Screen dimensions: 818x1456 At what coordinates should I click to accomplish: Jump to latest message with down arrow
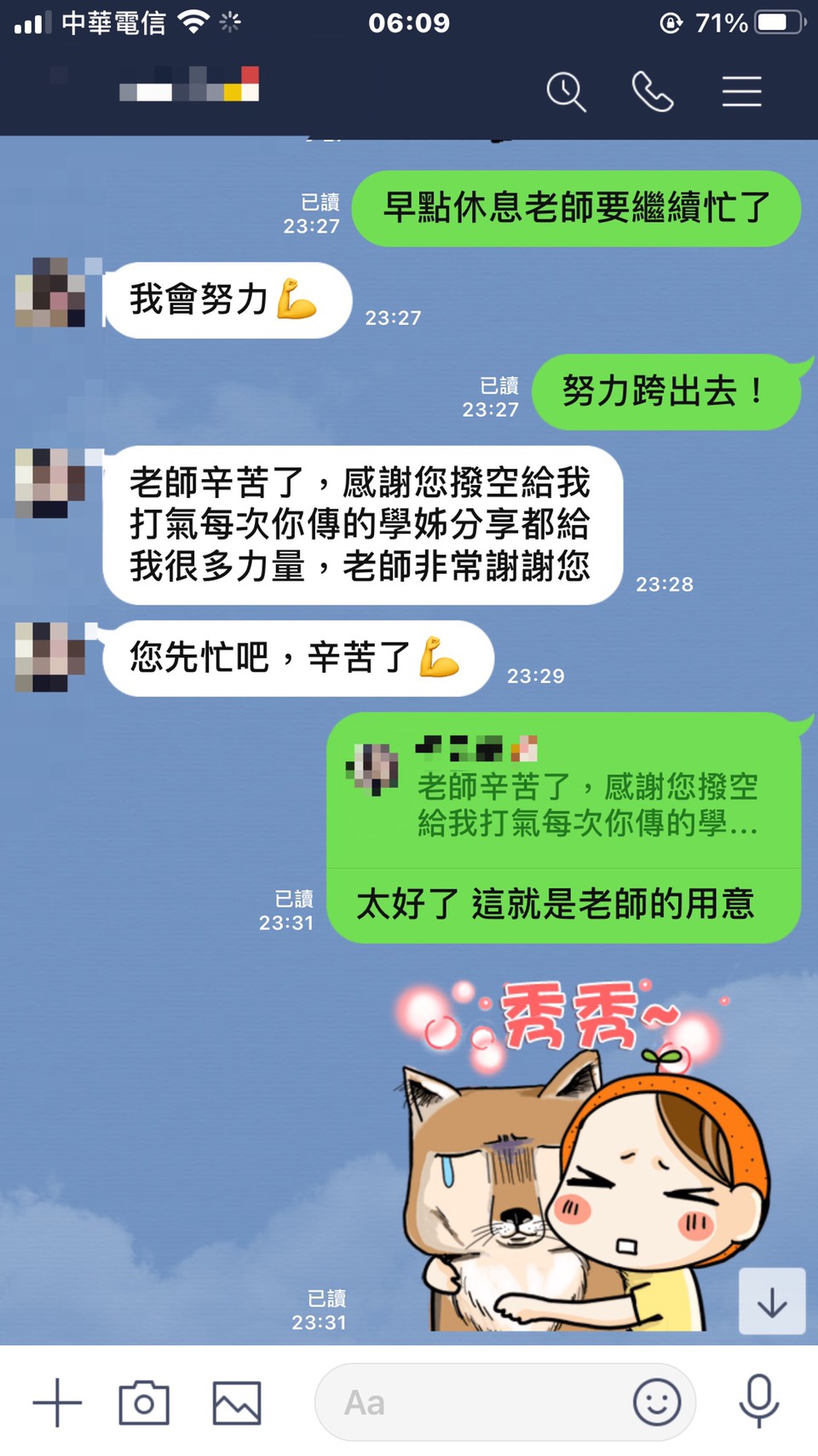click(x=772, y=1302)
